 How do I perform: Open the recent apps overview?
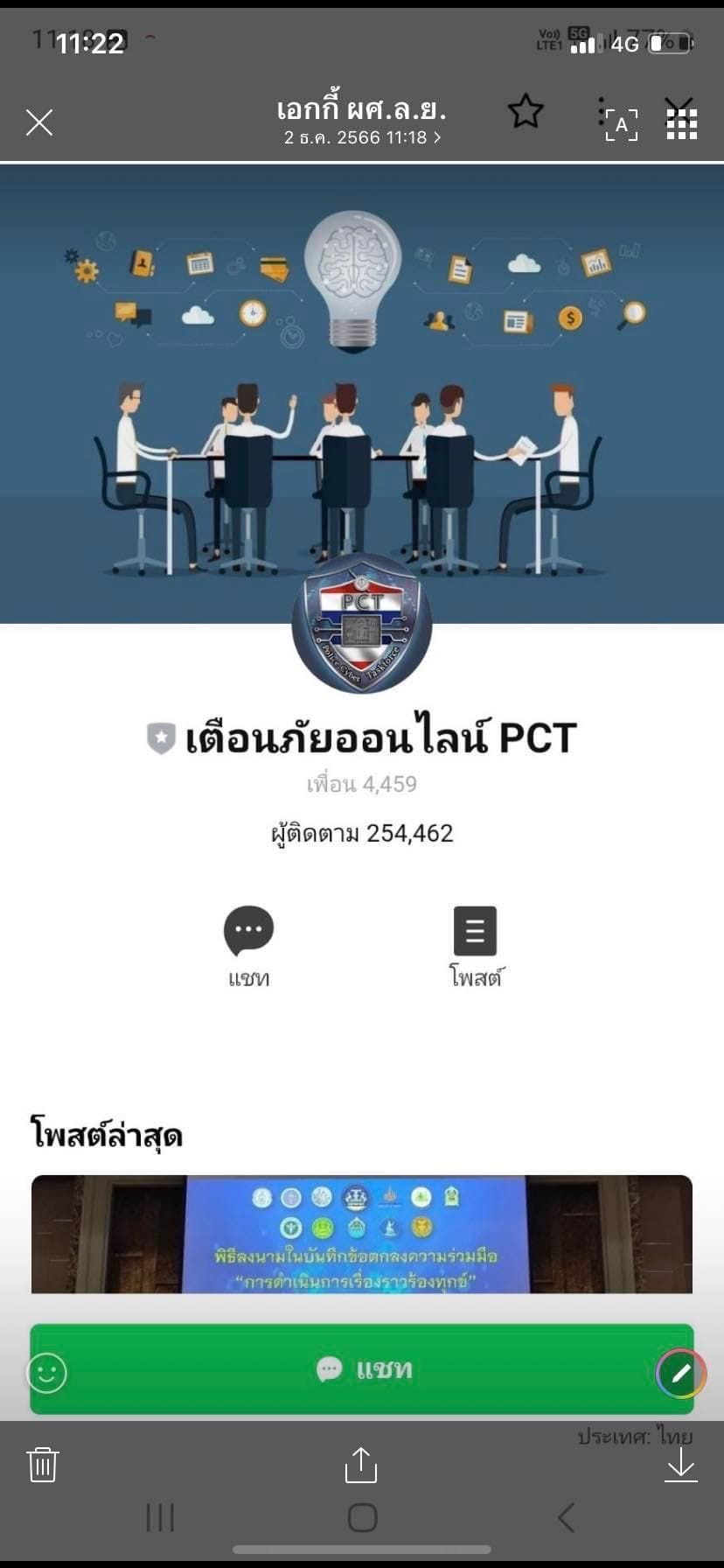tap(160, 1518)
